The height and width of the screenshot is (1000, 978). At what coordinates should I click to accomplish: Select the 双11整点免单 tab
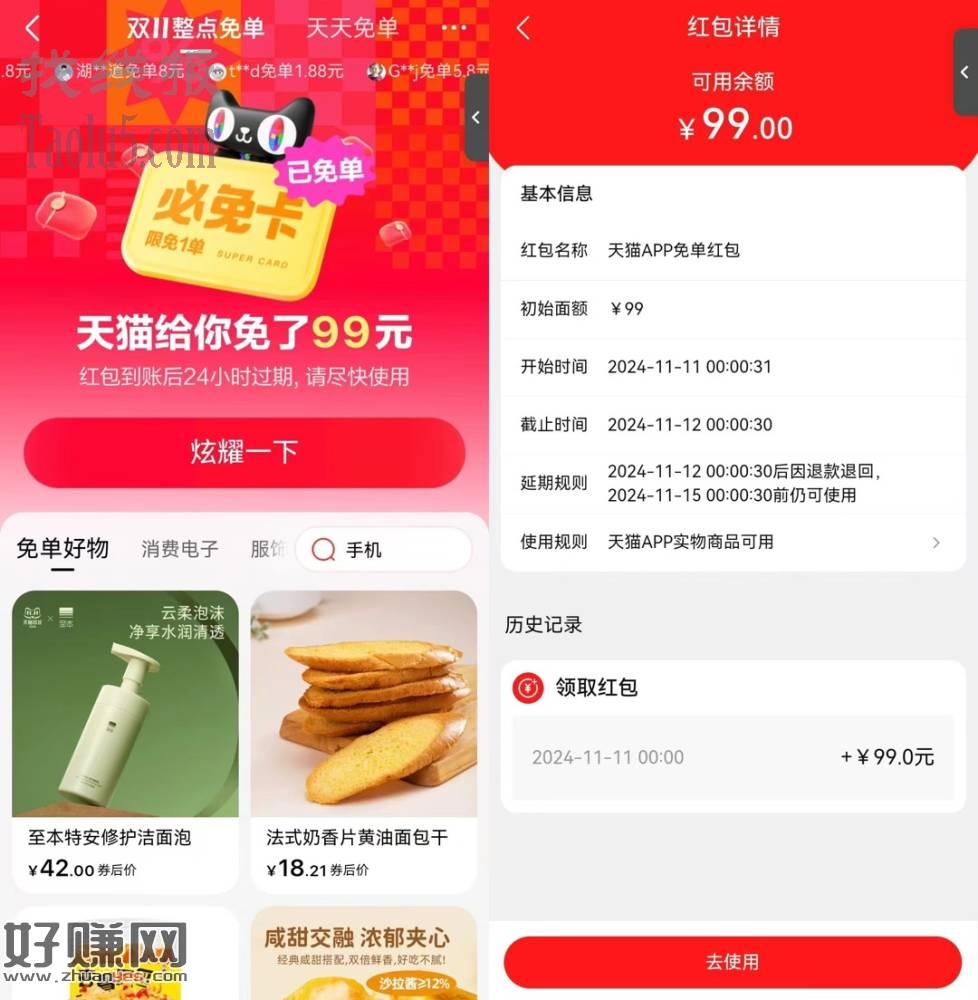(196, 28)
